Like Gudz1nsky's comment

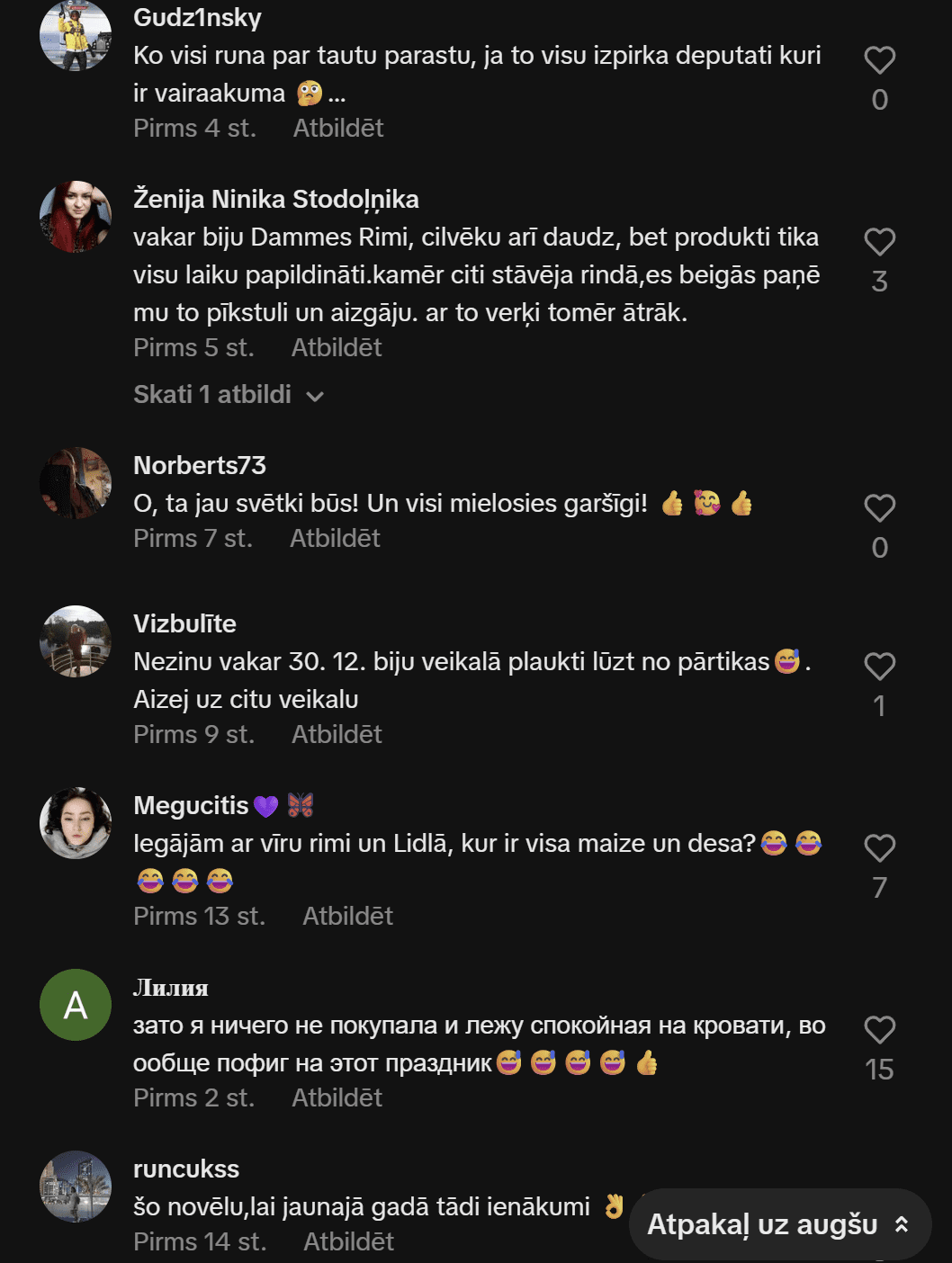pos(879,60)
